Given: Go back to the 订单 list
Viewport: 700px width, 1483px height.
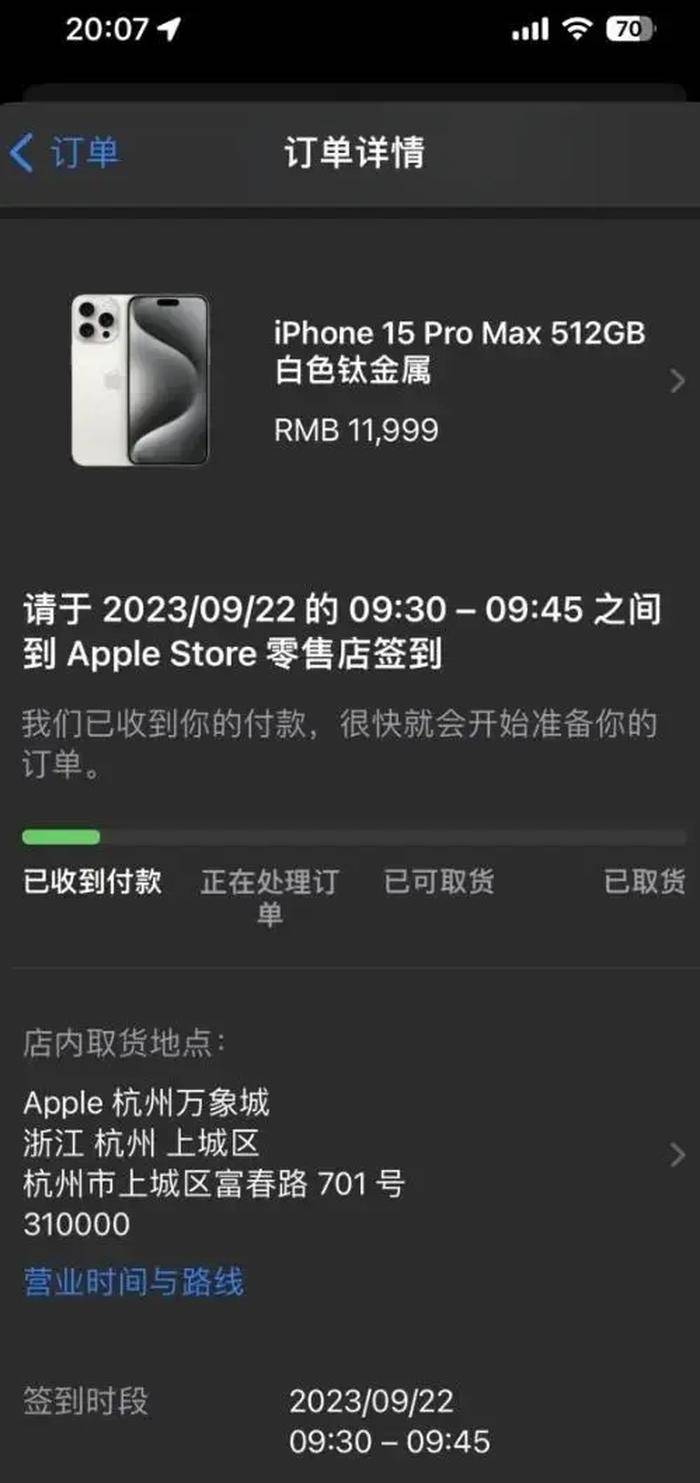Looking at the screenshot, I should pyautogui.click(x=64, y=153).
